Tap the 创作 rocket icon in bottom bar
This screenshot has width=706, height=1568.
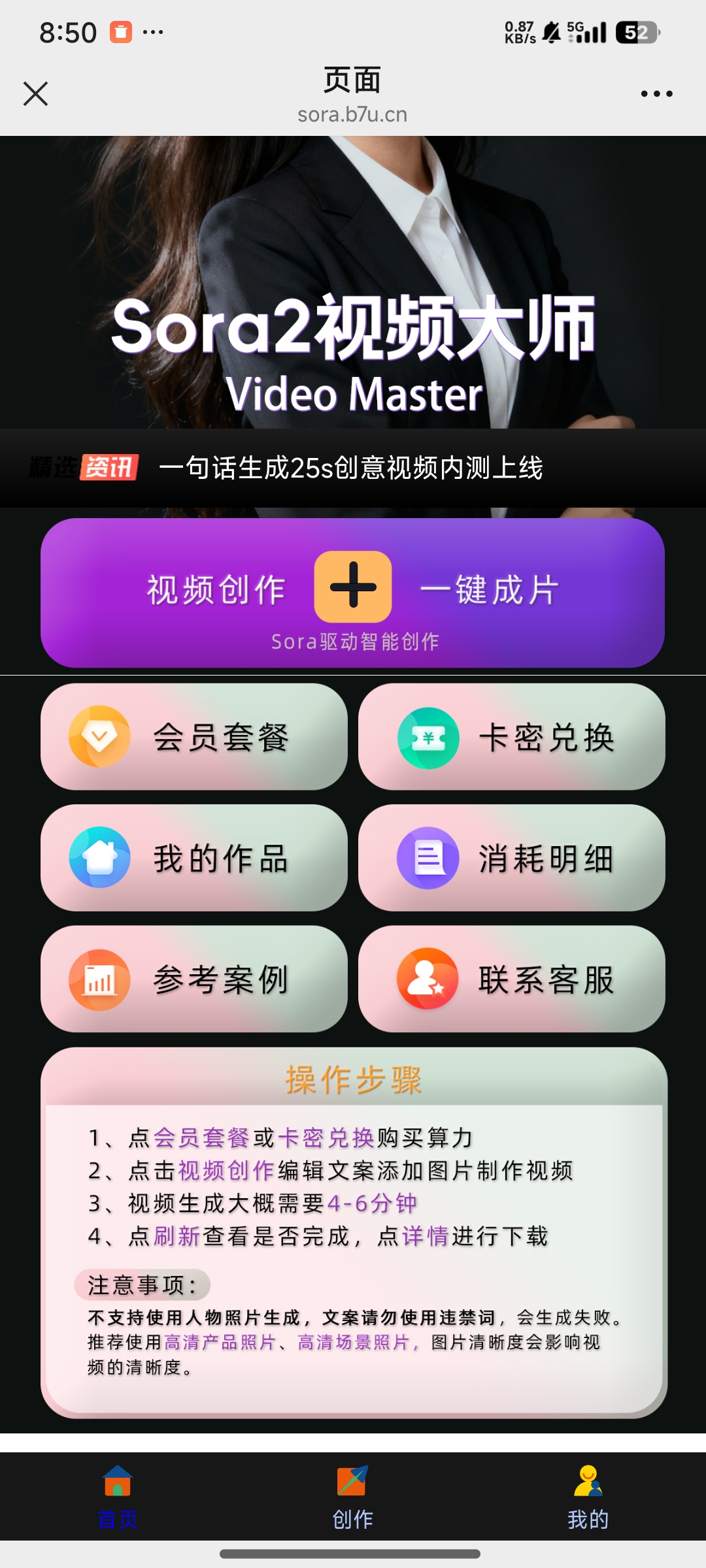(x=353, y=1480)
